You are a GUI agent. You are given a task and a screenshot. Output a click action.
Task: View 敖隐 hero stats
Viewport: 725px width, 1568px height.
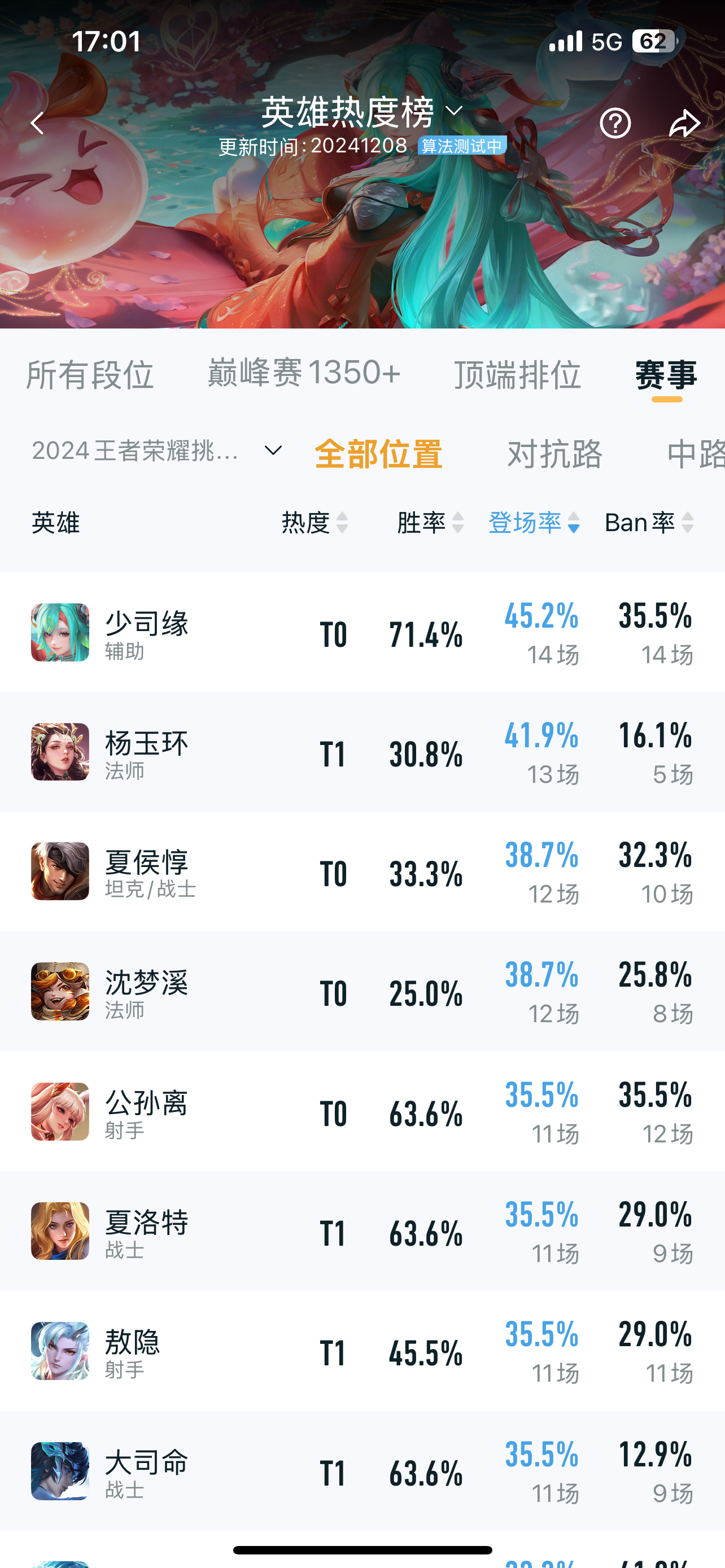(x=362, y=1351)
